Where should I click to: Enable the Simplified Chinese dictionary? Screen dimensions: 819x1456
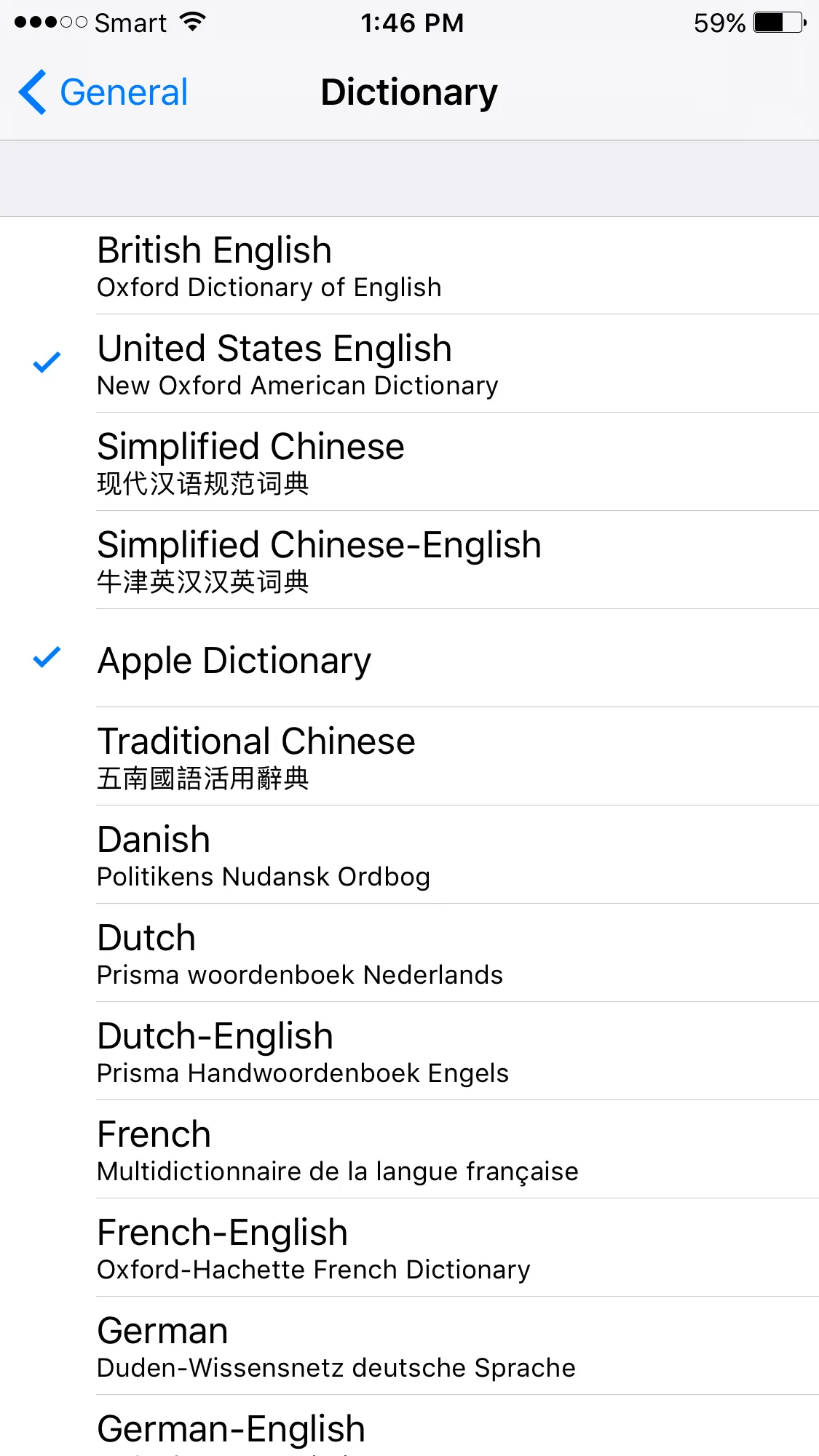tap(409, 462)
